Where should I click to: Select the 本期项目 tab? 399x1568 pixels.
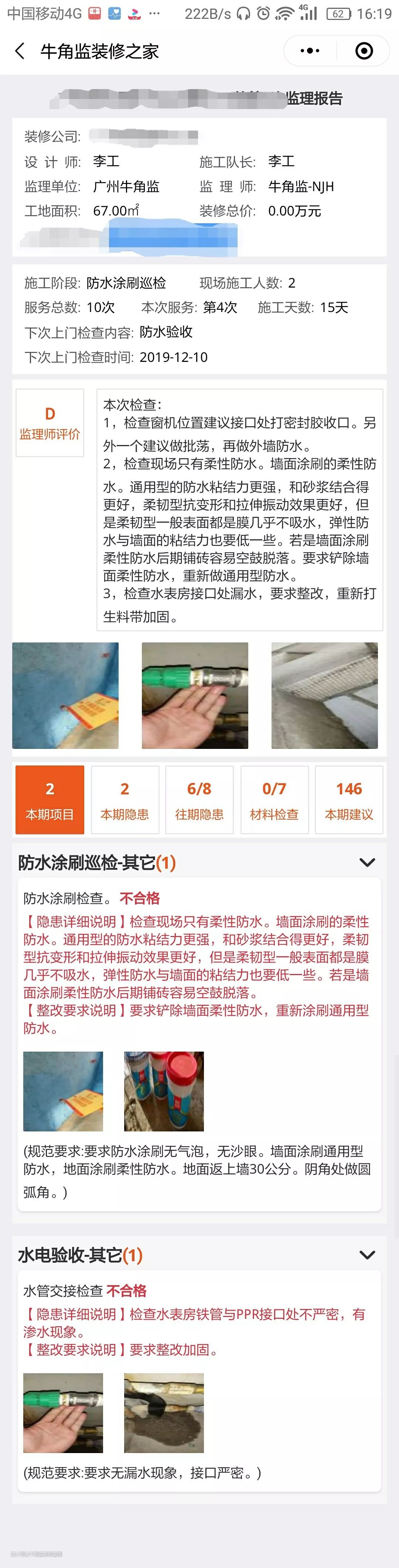coord(50,799)
